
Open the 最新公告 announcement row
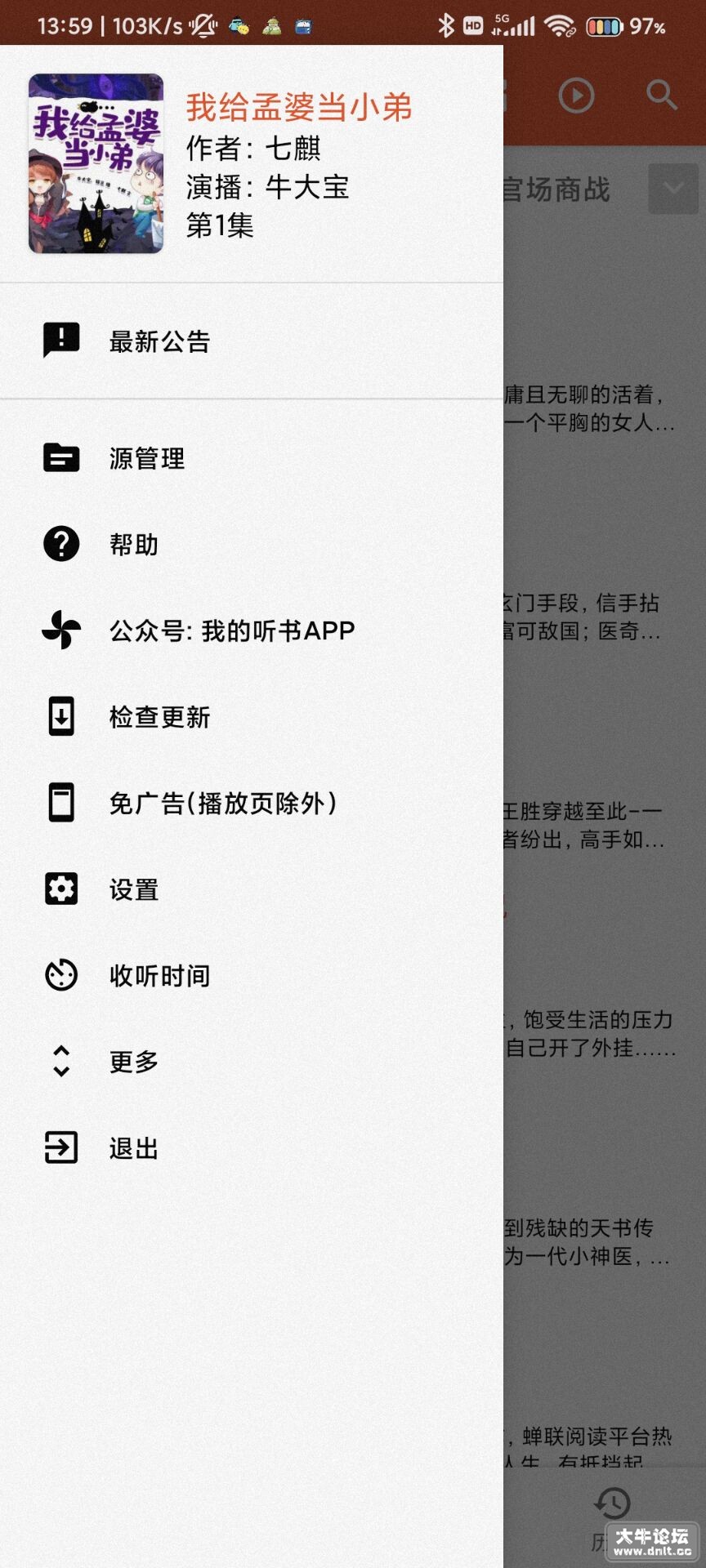pos(252,341)
